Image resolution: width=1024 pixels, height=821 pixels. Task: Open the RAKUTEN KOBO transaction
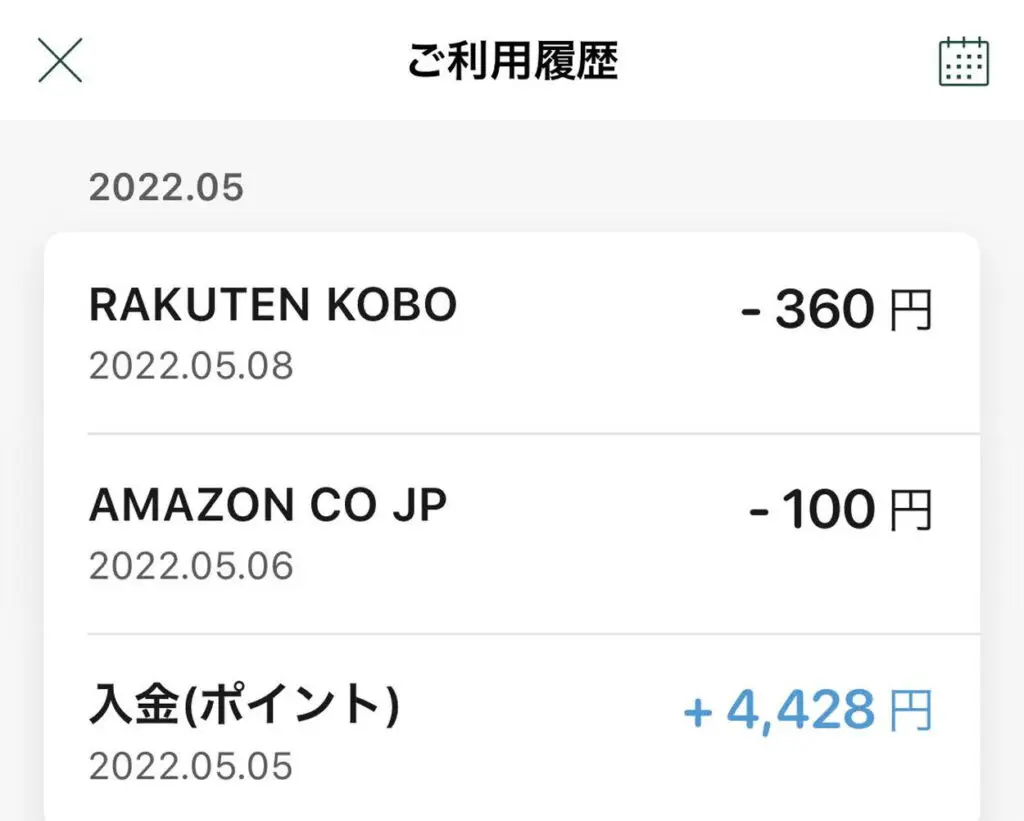pos(510,334)
